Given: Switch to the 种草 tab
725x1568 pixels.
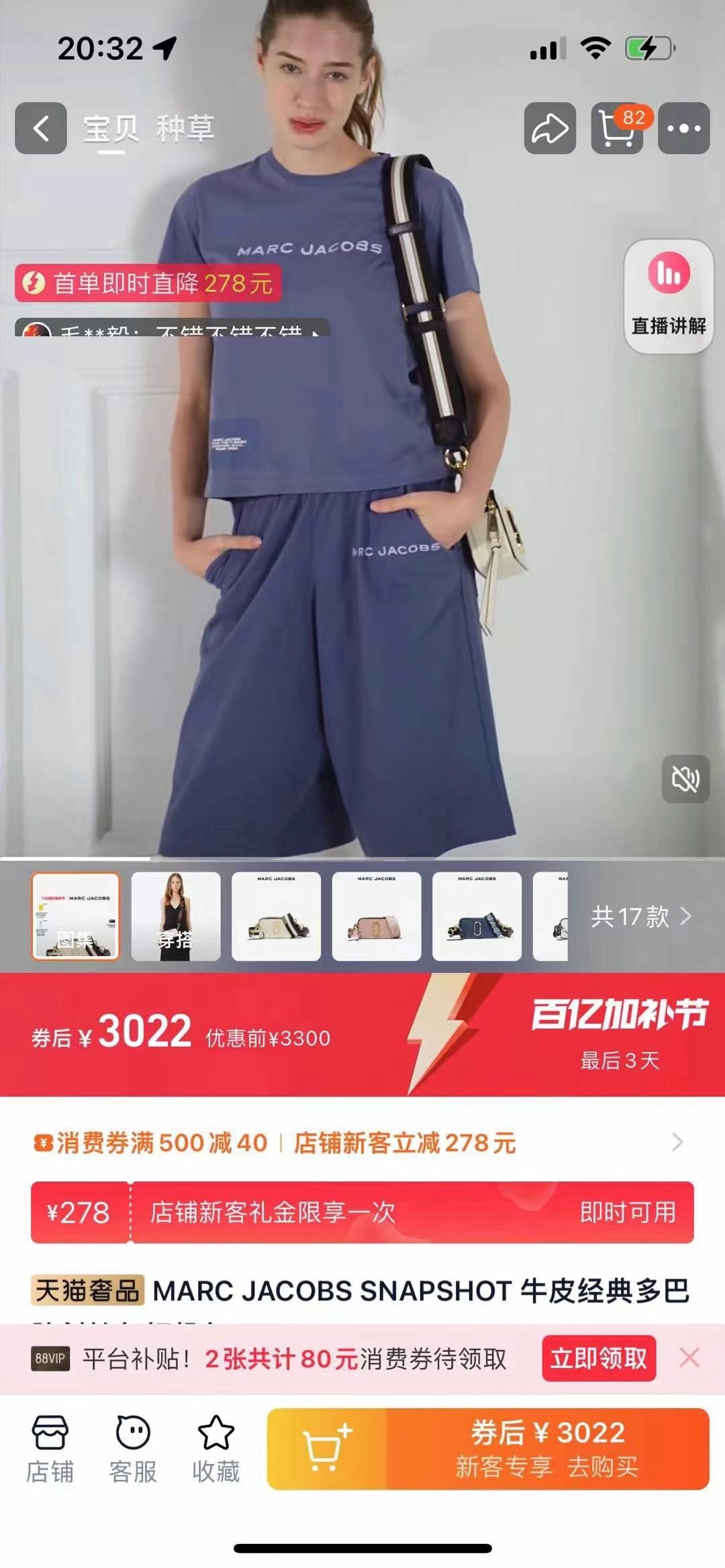Looking at the screenshot, I should (x=185, y=128).
